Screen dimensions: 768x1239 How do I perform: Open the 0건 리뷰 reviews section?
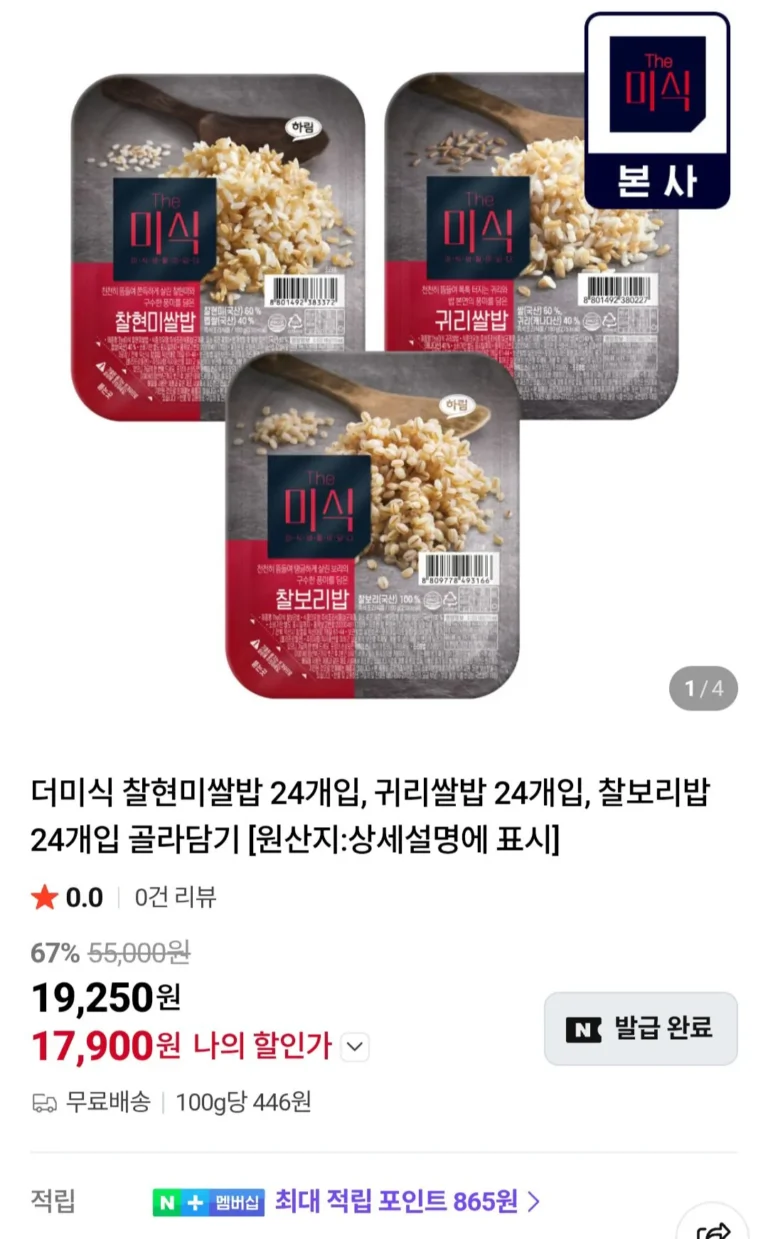click(x=176, y=897)
